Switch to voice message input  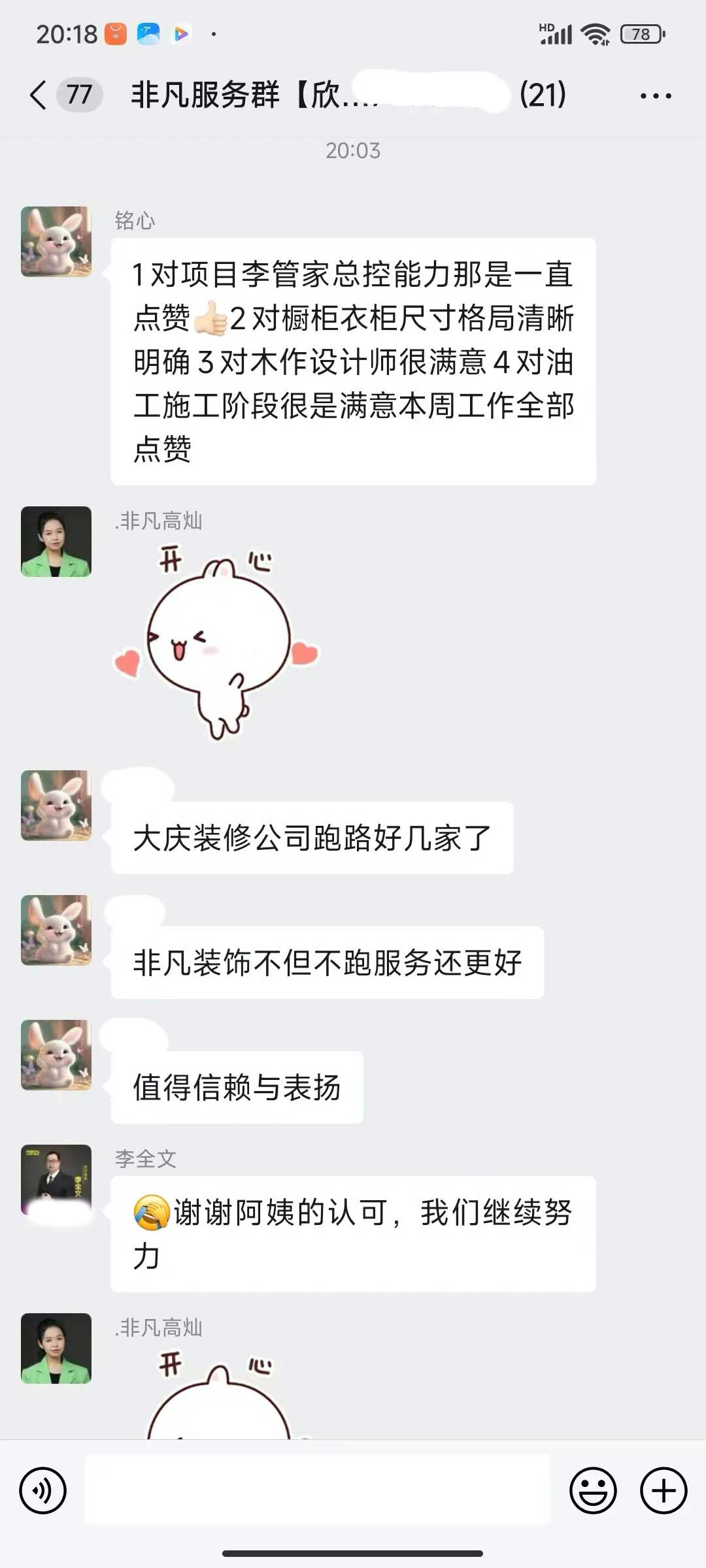click(x=43, y=1490)
